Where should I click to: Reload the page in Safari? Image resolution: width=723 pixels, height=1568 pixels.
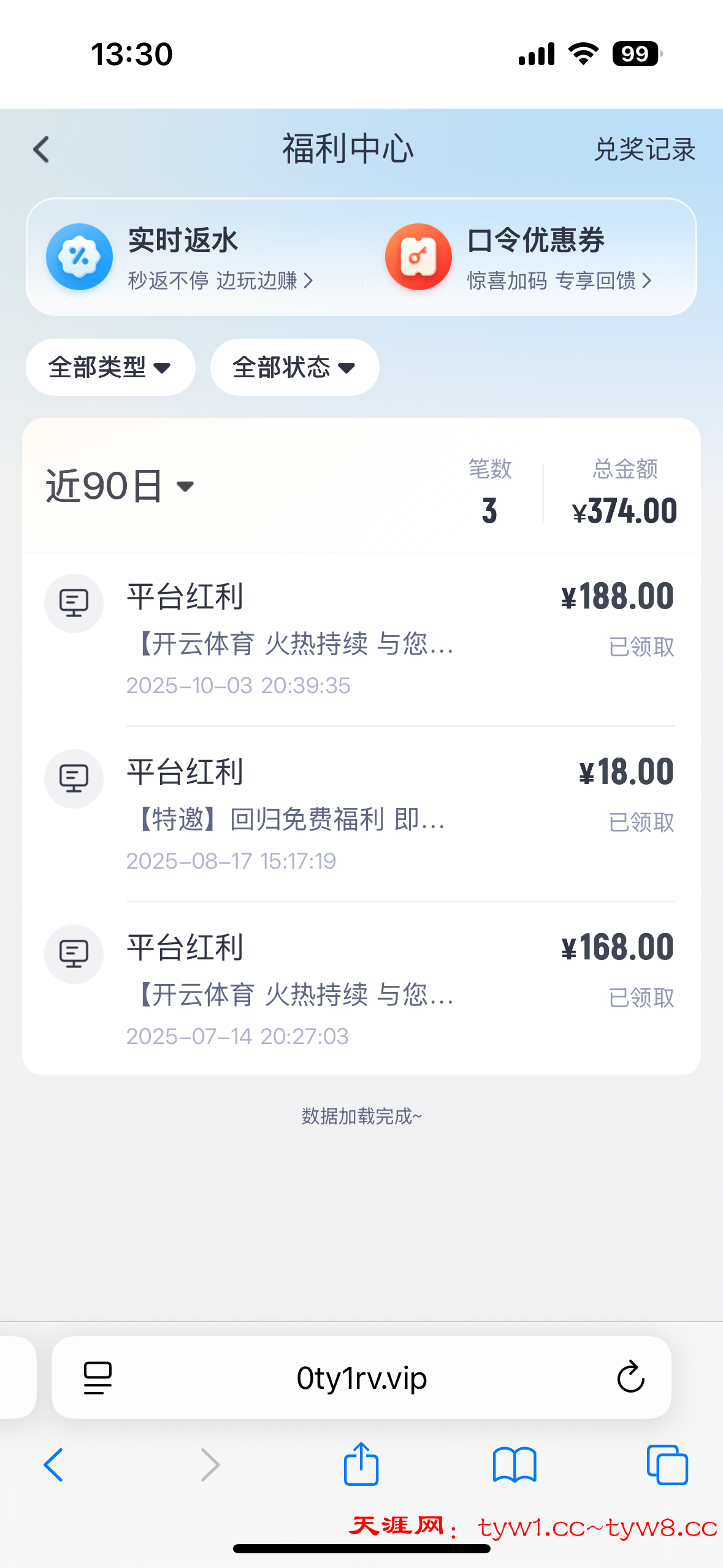coord(630,1378)
